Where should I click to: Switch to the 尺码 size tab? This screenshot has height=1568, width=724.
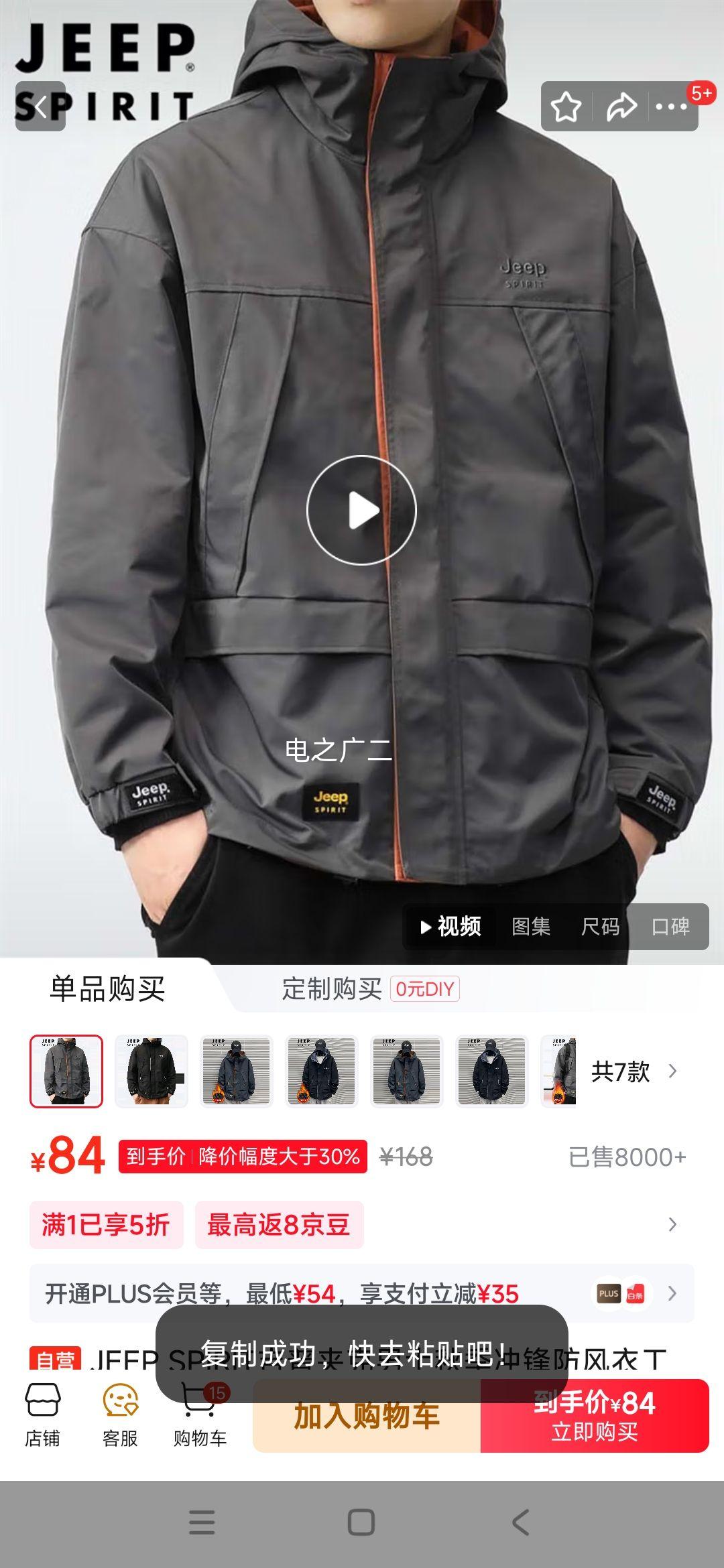coord(600,927)
